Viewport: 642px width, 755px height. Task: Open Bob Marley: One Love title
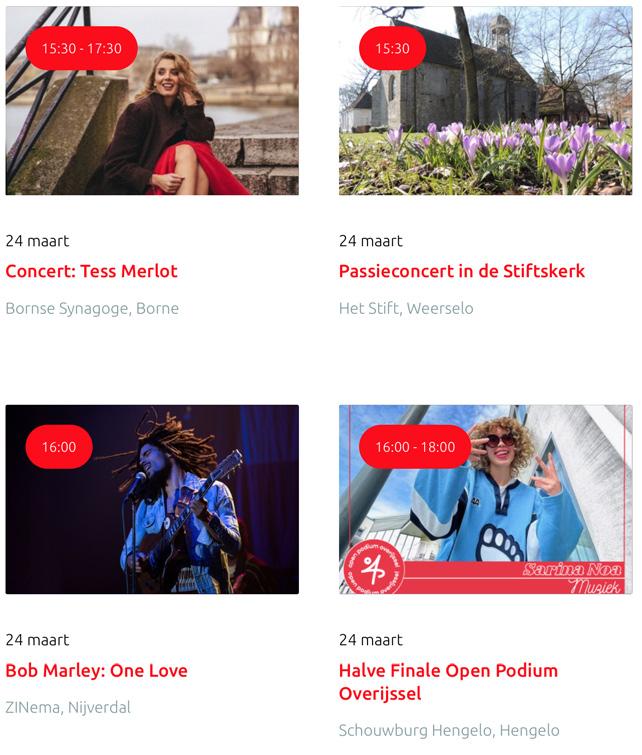pyautogui.click(x=96, y=670)
